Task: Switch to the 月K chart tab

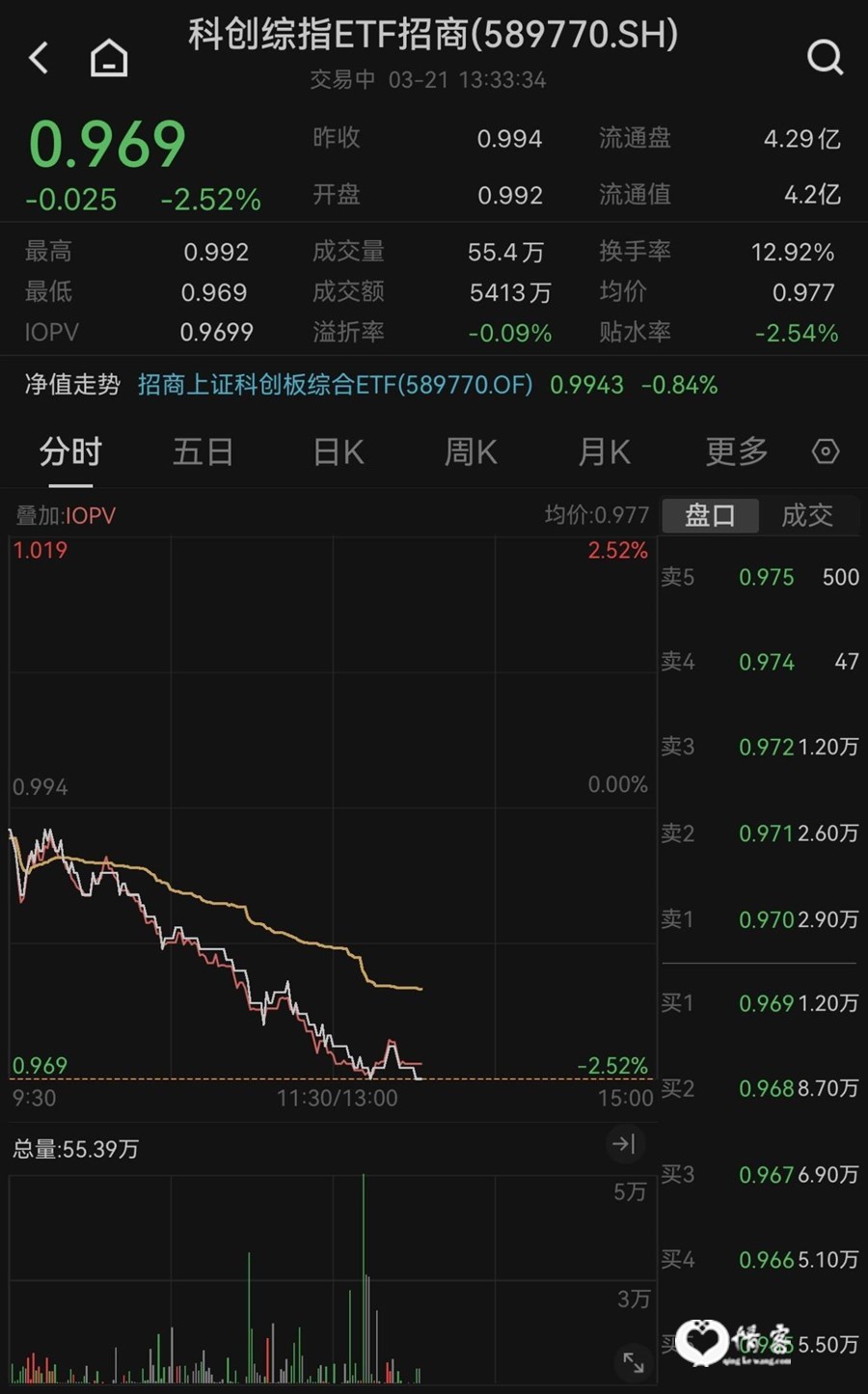Action: (x=604, y=451)
